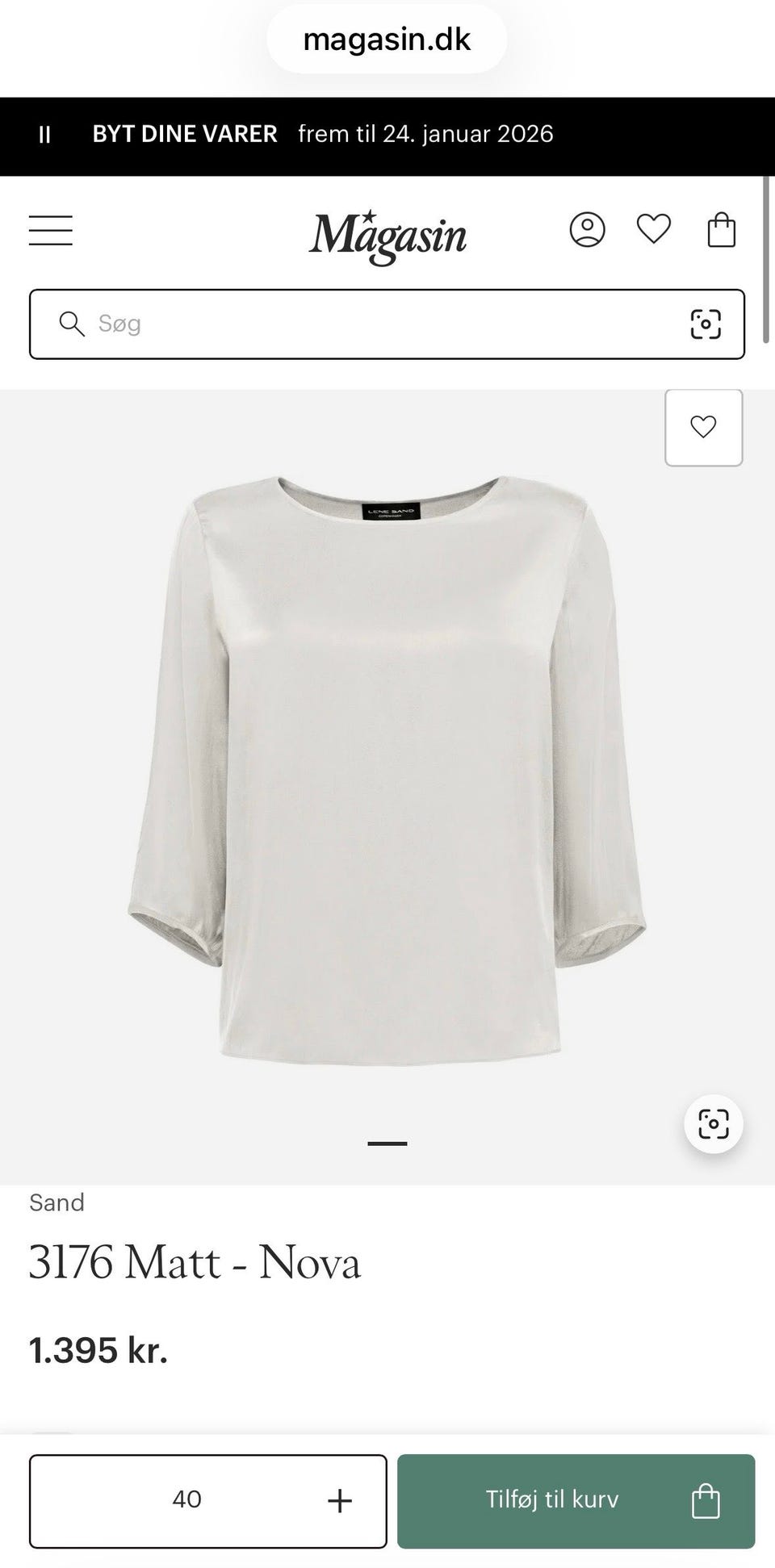The width and height of the screenshot is (775, 1568).
Task: Tap Tilføj til kurv button
Action: coord(576,1501)
